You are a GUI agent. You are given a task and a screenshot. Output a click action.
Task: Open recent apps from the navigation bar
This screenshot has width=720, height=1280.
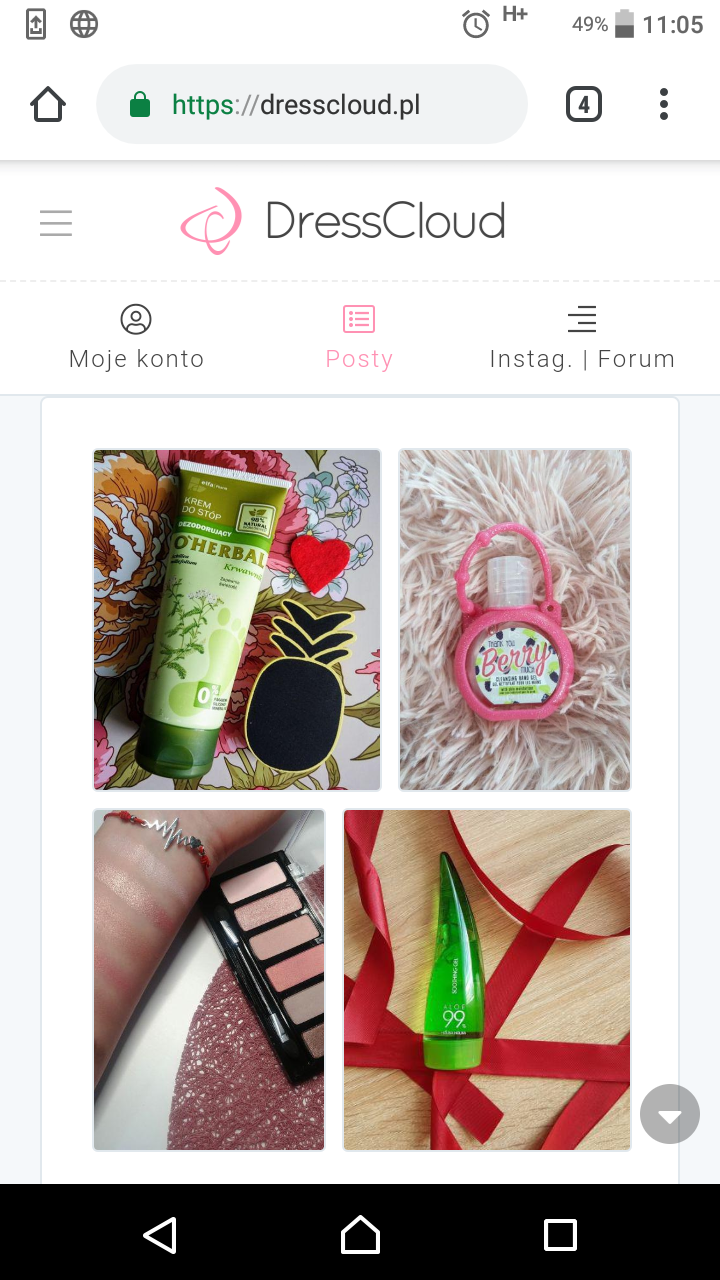pyautogui.click(x=560, y=1235)
